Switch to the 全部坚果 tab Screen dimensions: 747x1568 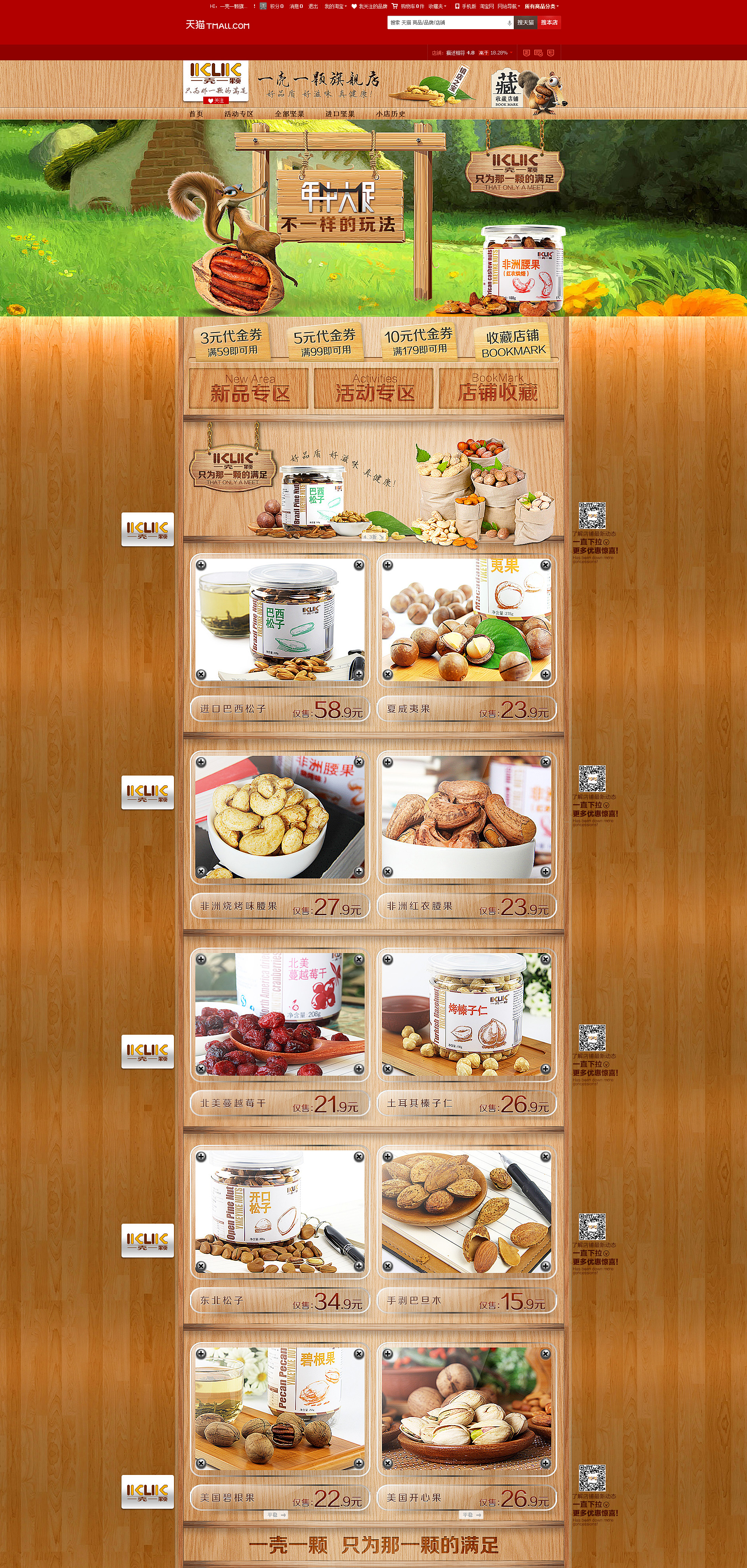(x=289, y=114)
